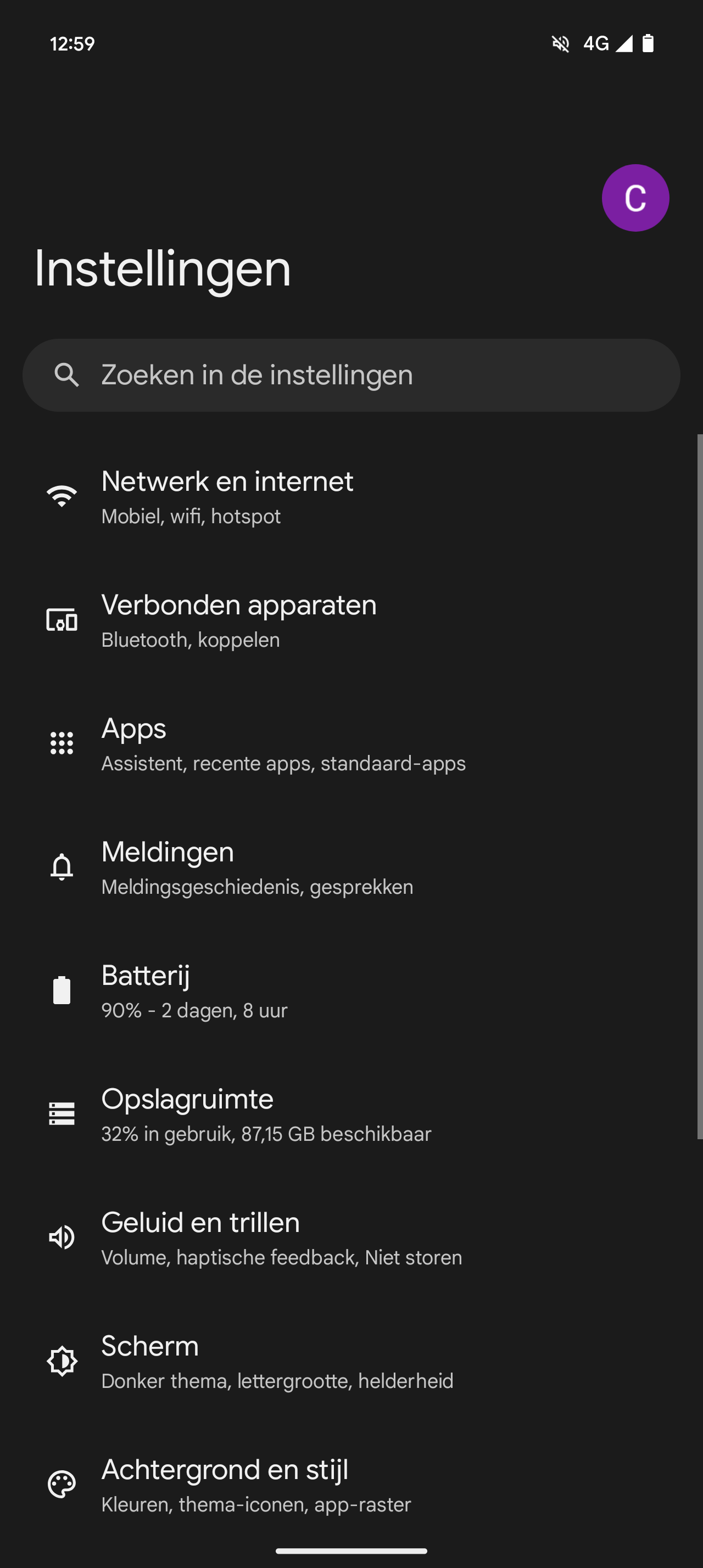
Task: Go to Scherm display settings
Action: 351,1362
